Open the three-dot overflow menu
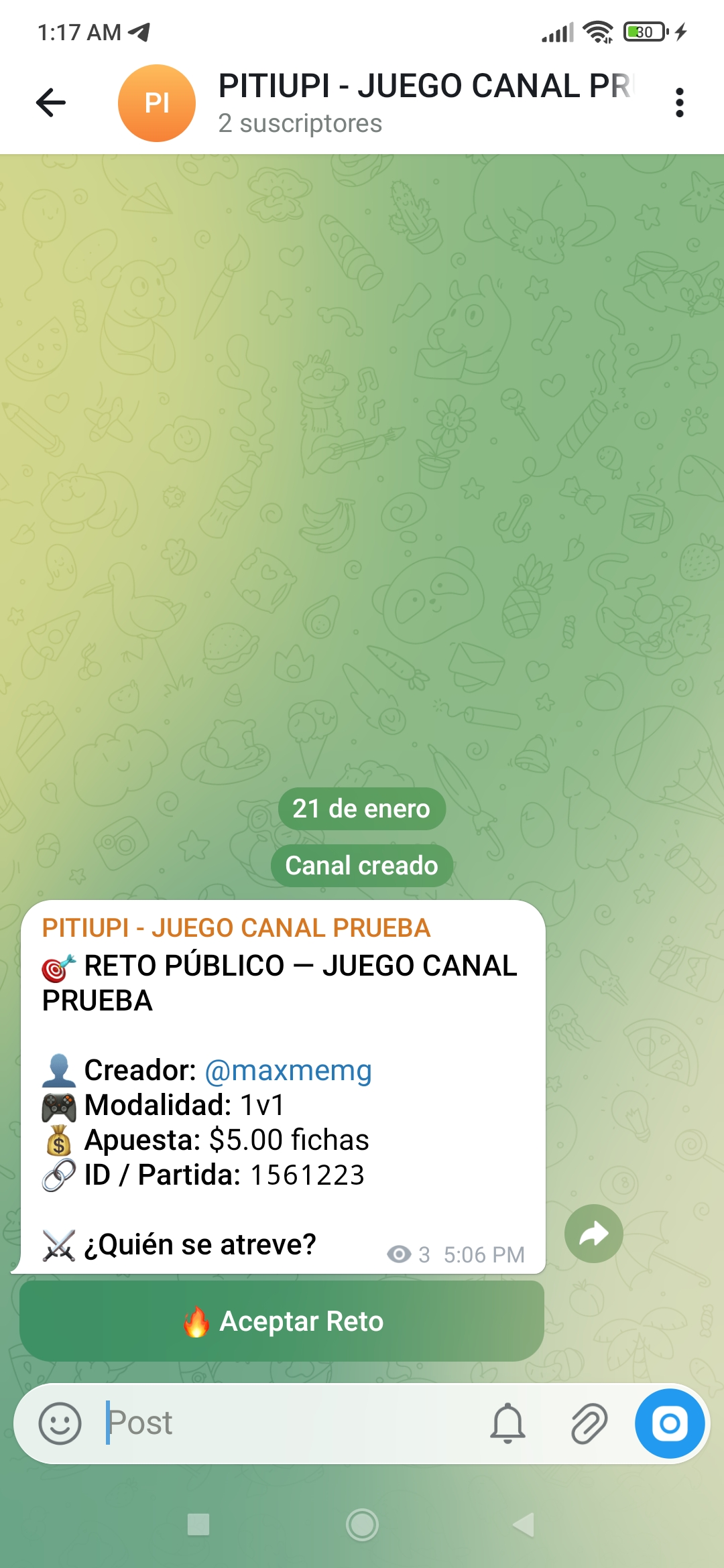724x1568 pixels. pyautogui.click(x=679, y=102)
